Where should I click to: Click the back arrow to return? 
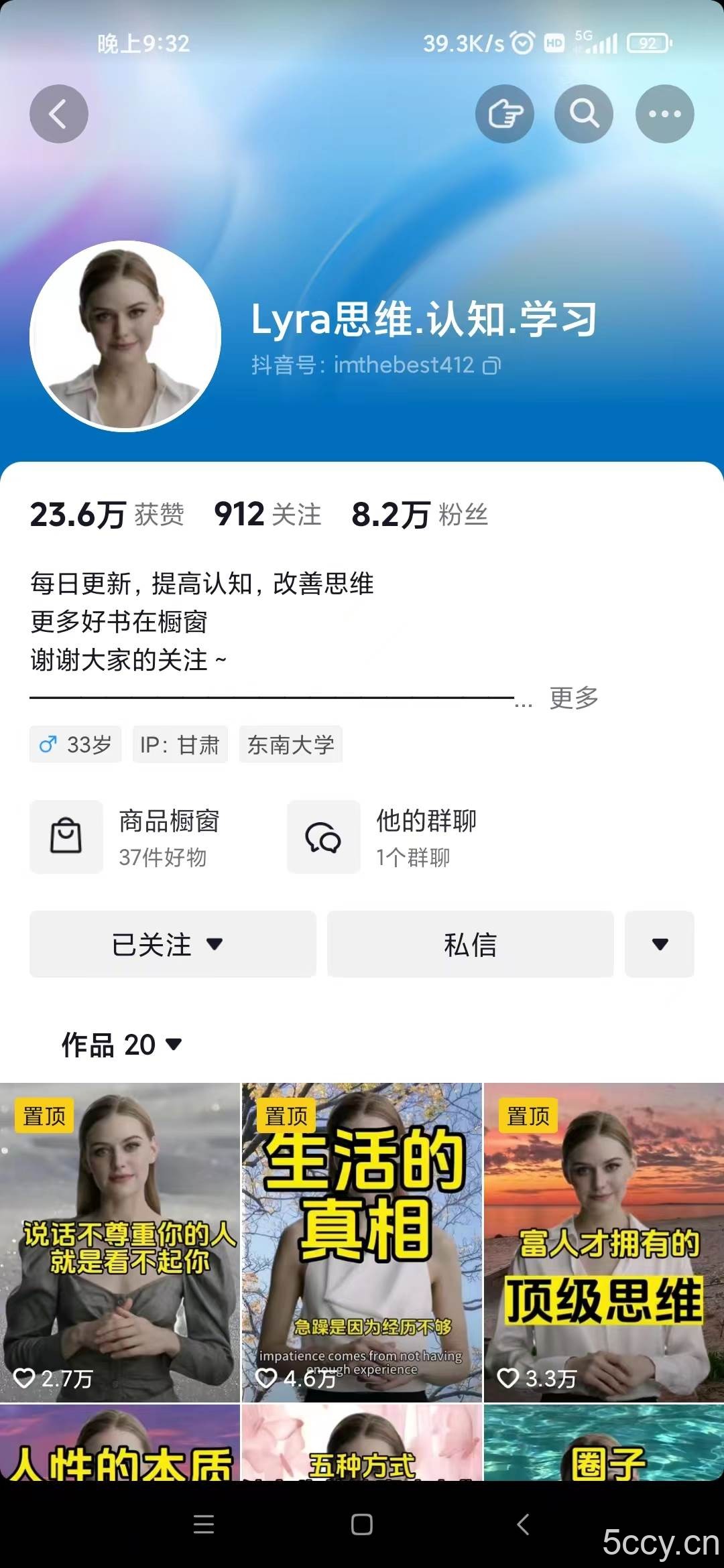pyautogui.click(x=59, y=114)
